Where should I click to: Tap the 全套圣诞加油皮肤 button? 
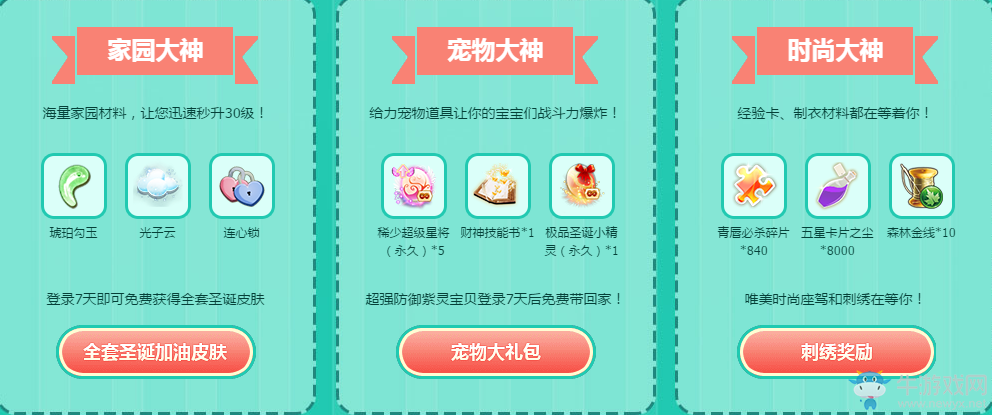(x=155, y=352)
